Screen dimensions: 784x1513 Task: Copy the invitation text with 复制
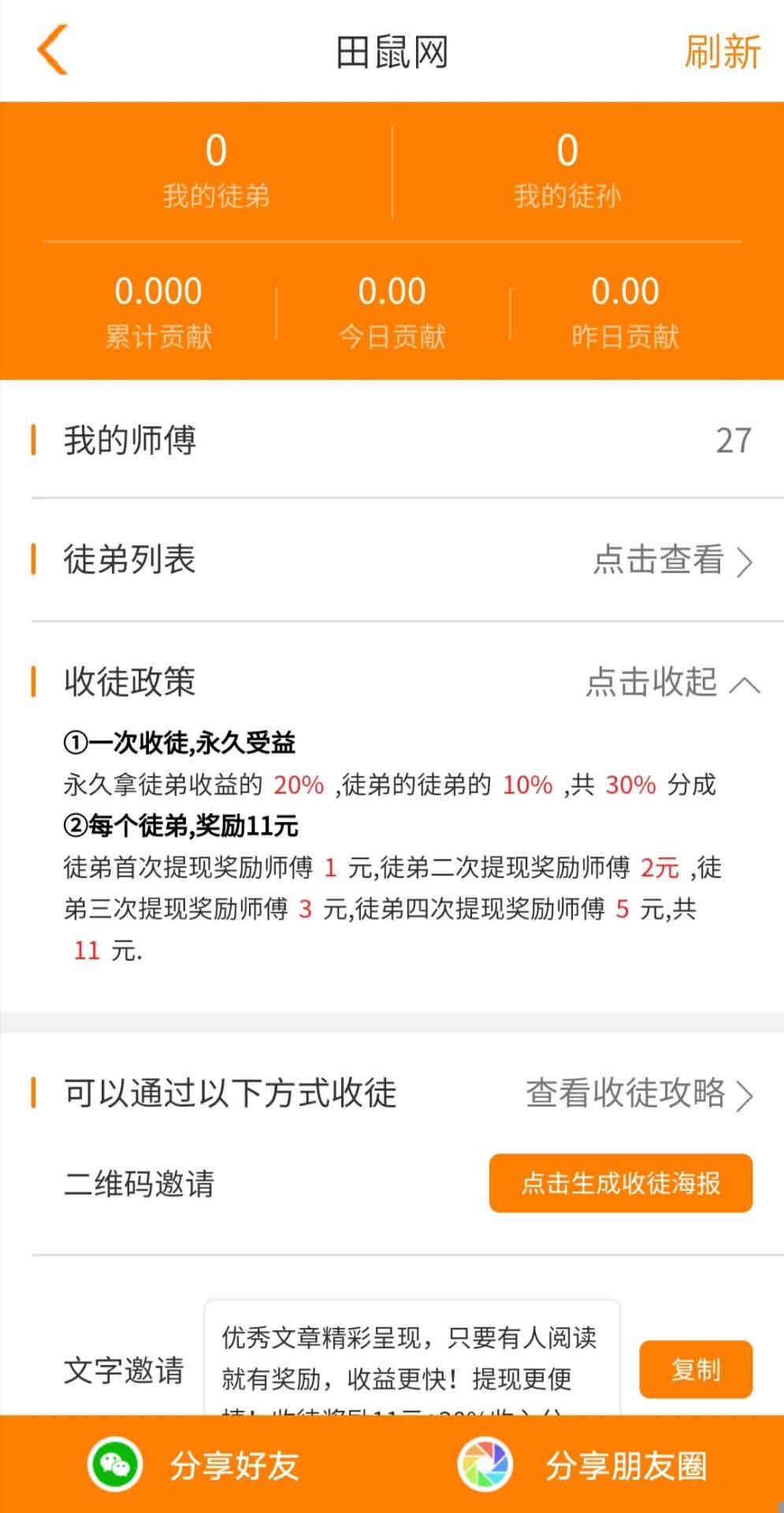[696, 1370]
